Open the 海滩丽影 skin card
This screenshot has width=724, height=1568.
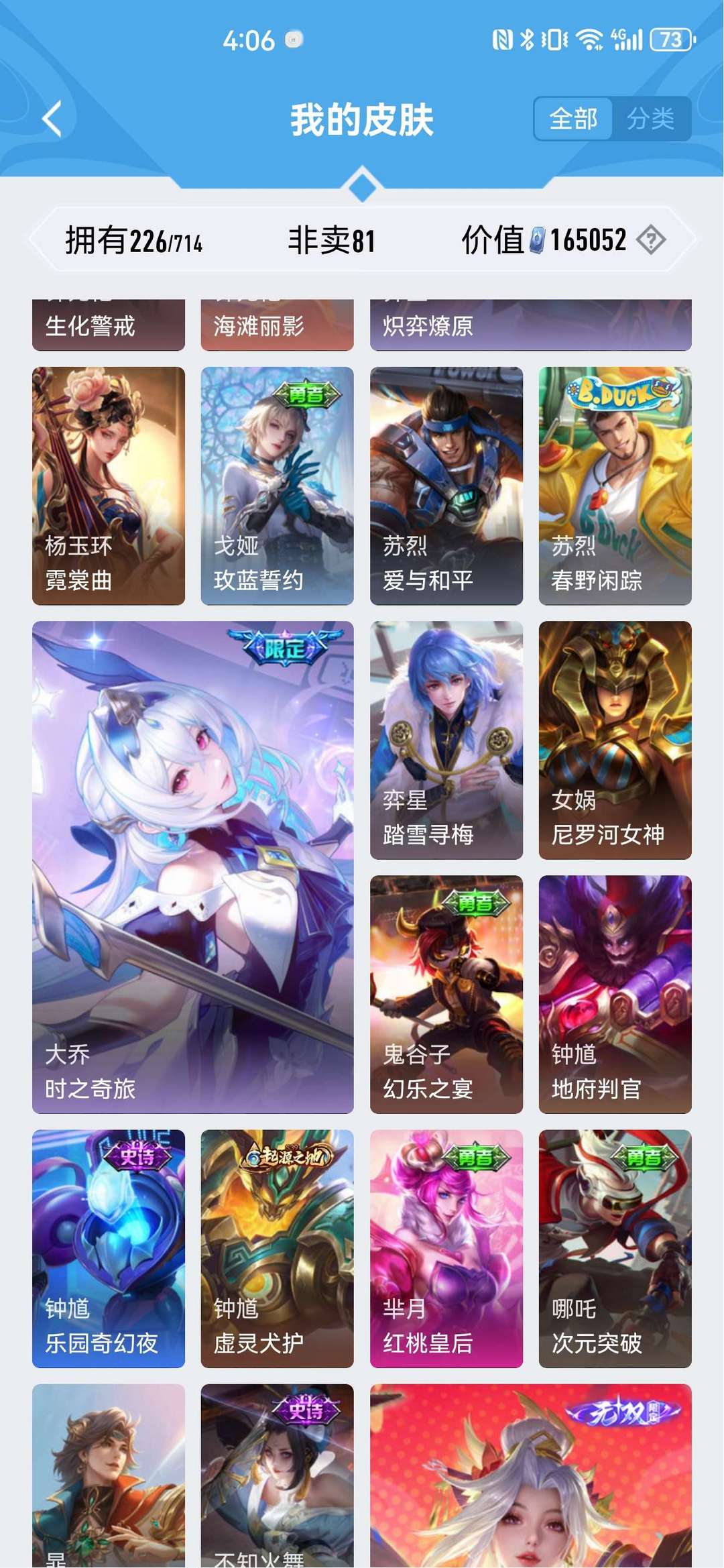(x=278, y=325)
